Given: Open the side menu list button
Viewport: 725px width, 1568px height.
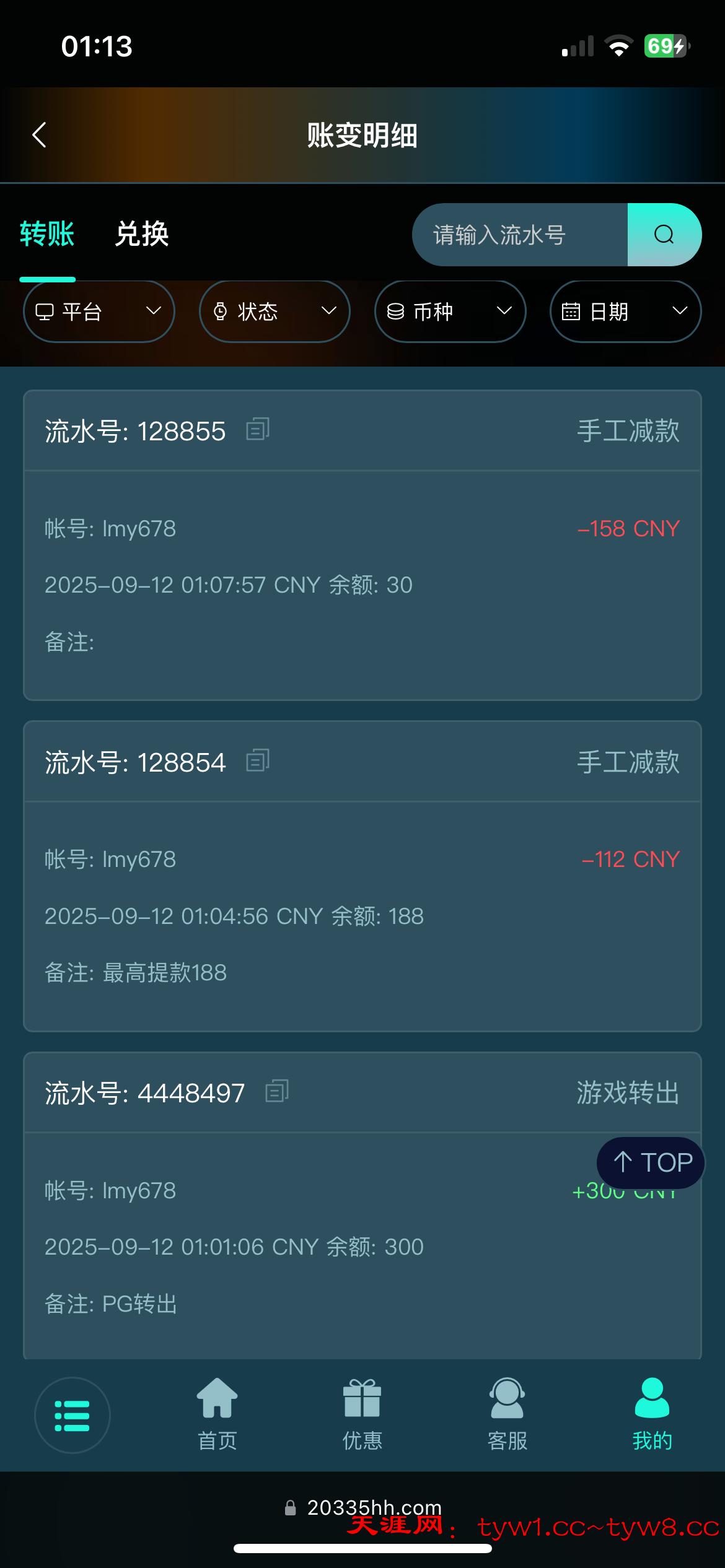Looking at the screenshot, I should point(72,1415).
